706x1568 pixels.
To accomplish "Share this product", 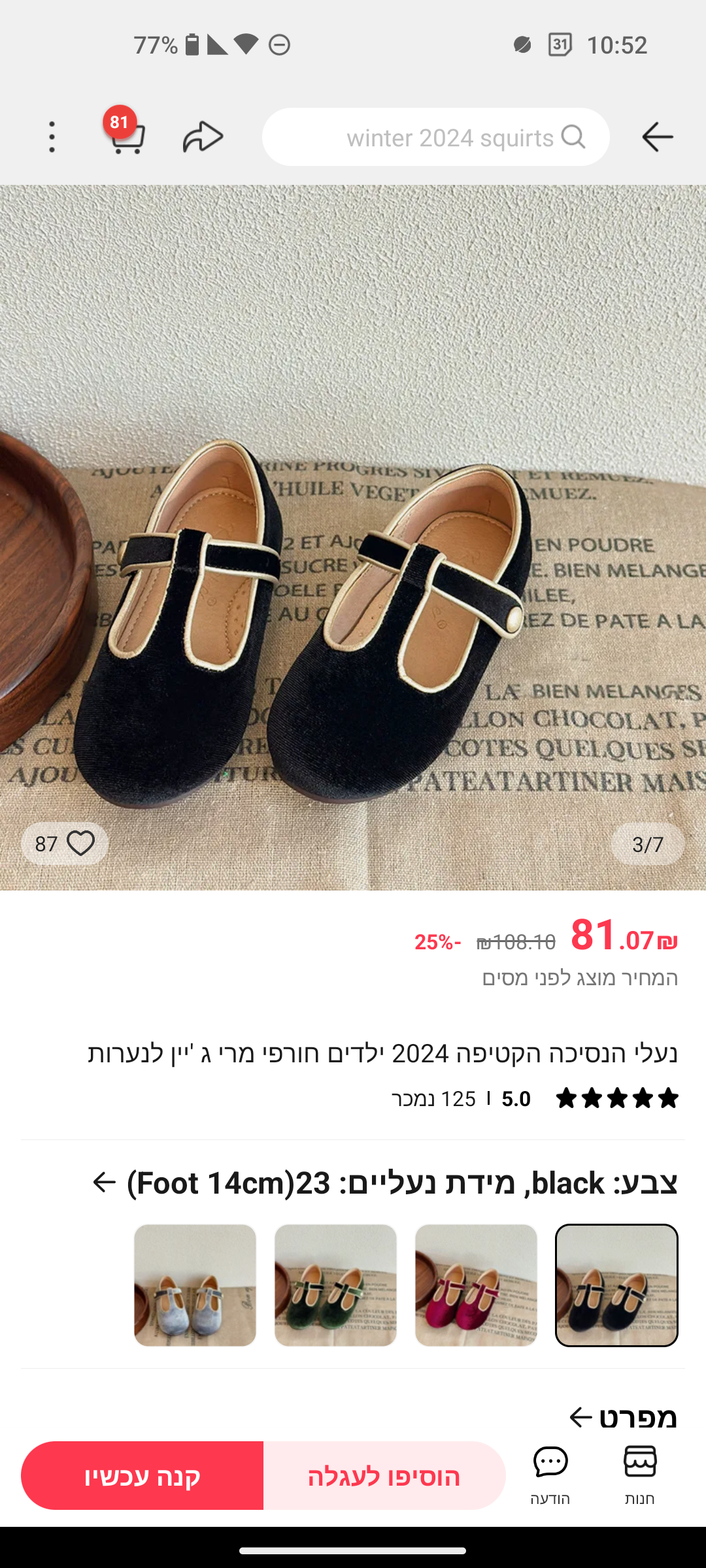I will [203, 137].
